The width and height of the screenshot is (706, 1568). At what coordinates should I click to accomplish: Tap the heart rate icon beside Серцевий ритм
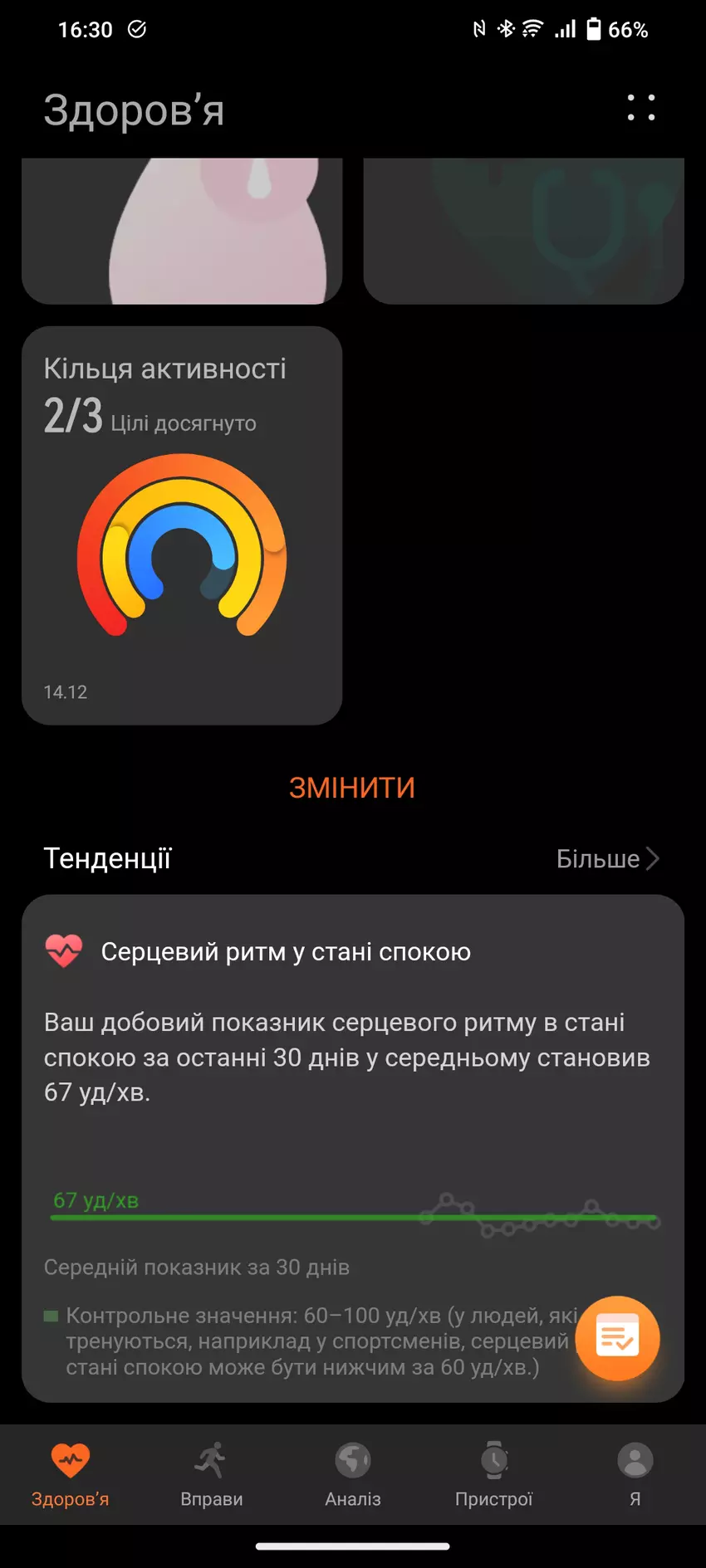tap(63, 952)
